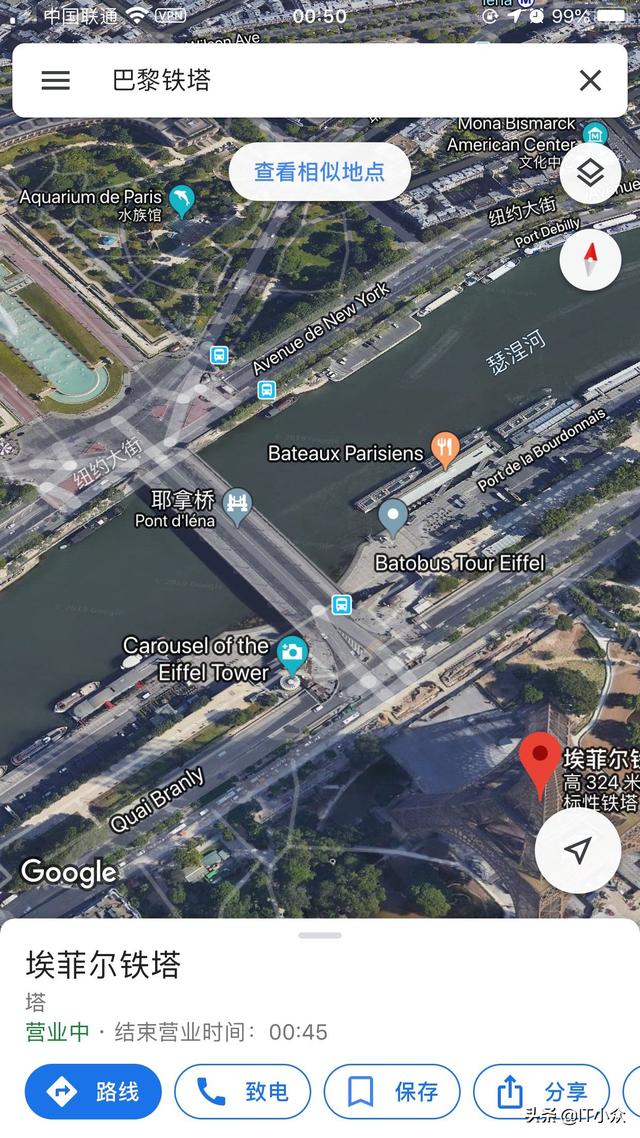Center map on my location
Image resolution: width=640 pixels, height=1138 pixels.
pyautogui.click(x=578, y=850)
